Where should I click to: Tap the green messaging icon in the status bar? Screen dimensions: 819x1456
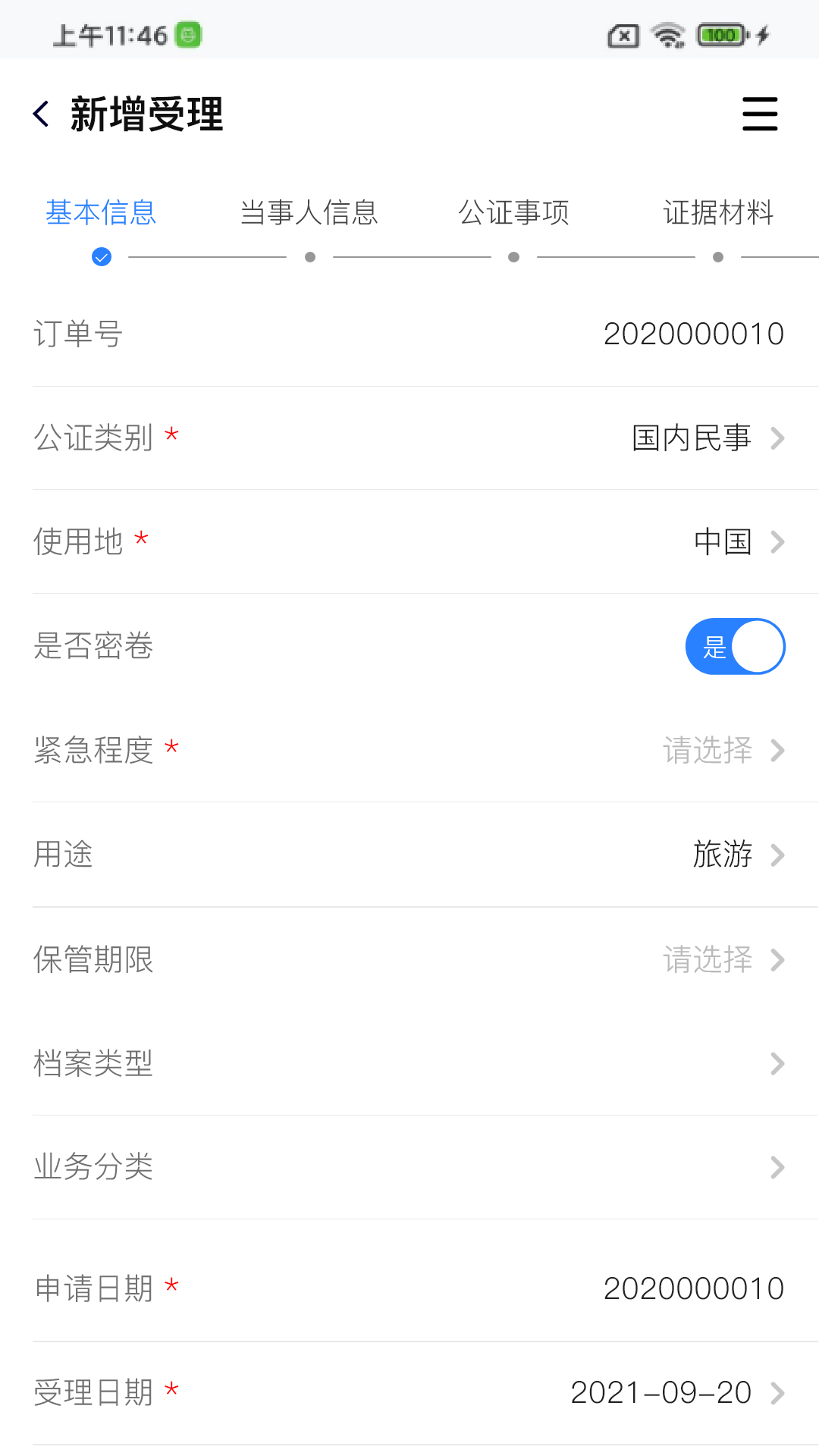click(x=187, y=35)
